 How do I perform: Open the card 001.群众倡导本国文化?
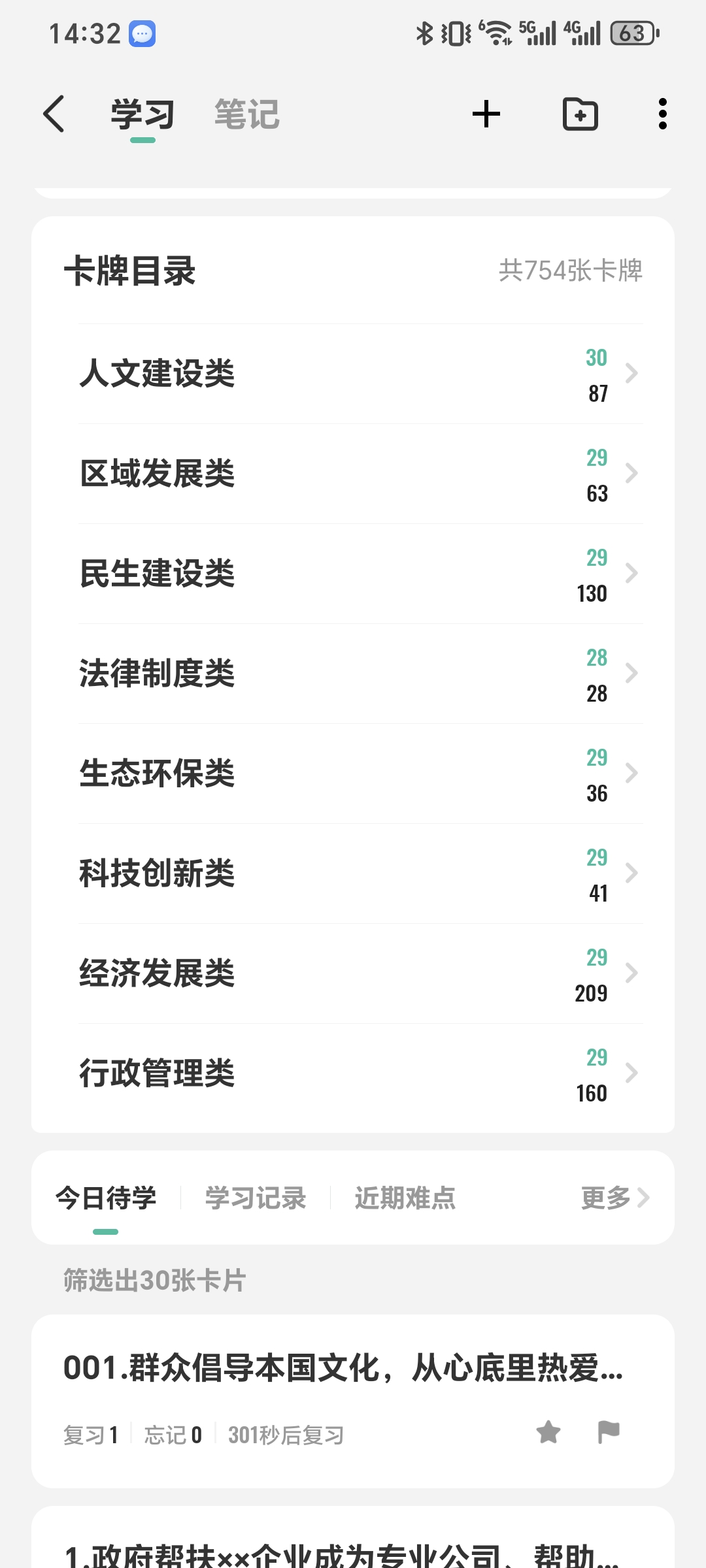(x=343, y=1368)
